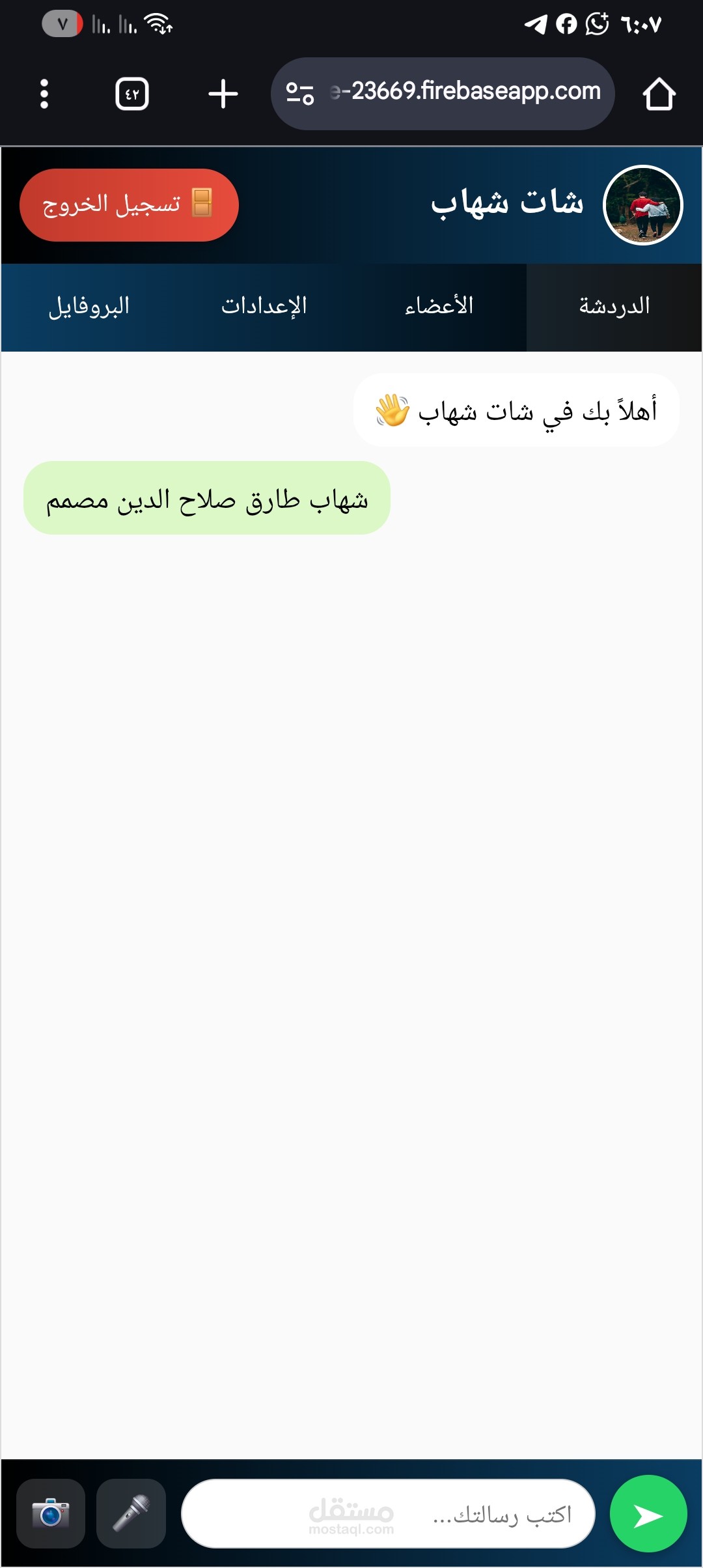Focus the message input field
The width and height of the screenshot is (703, 1568).
tap(388, 1513)
